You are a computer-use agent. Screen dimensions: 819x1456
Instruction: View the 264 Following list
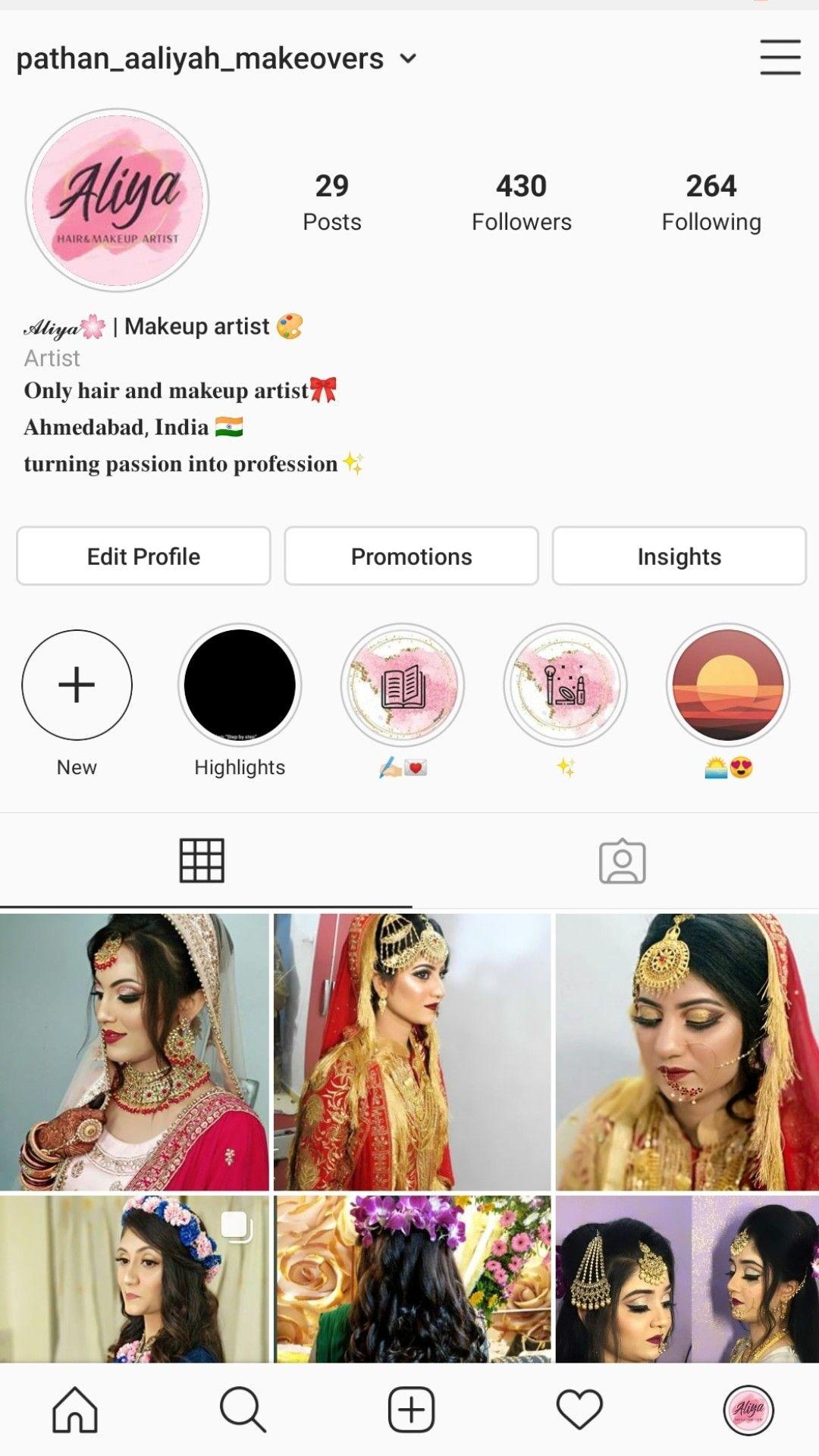(x=711, y=202)
